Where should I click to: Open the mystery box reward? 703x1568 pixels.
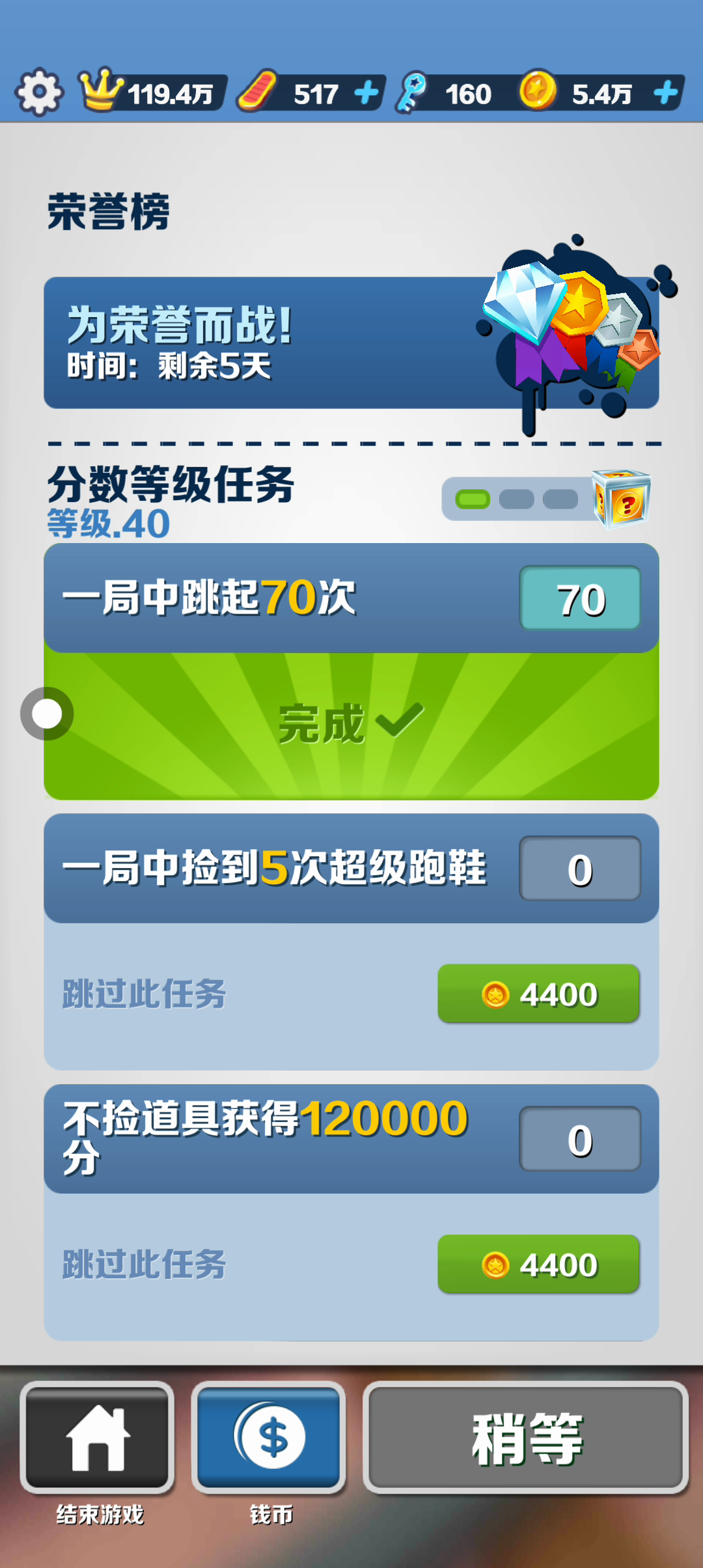(621, 499)
